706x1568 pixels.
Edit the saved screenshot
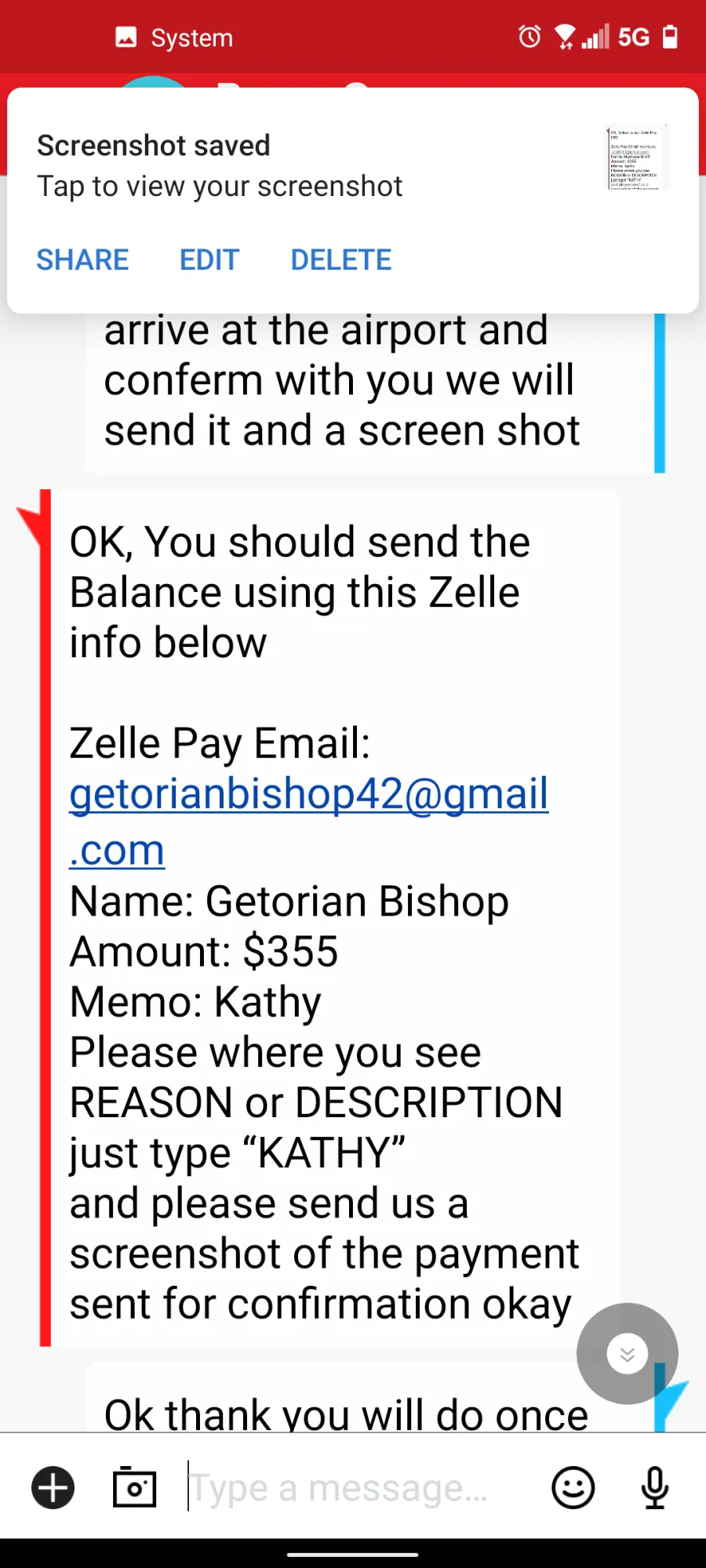tap(209, 260)
